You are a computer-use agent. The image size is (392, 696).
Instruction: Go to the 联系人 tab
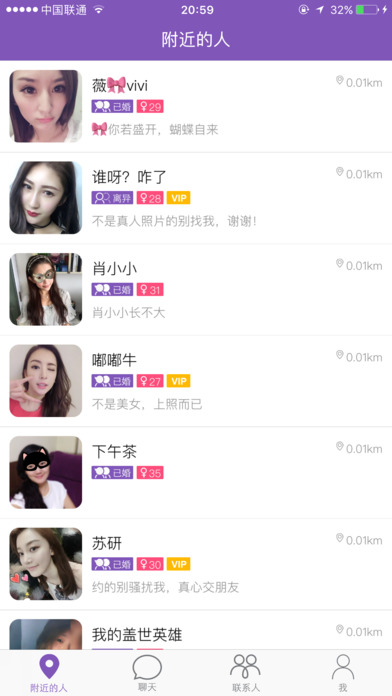click(x=245, y=673)
